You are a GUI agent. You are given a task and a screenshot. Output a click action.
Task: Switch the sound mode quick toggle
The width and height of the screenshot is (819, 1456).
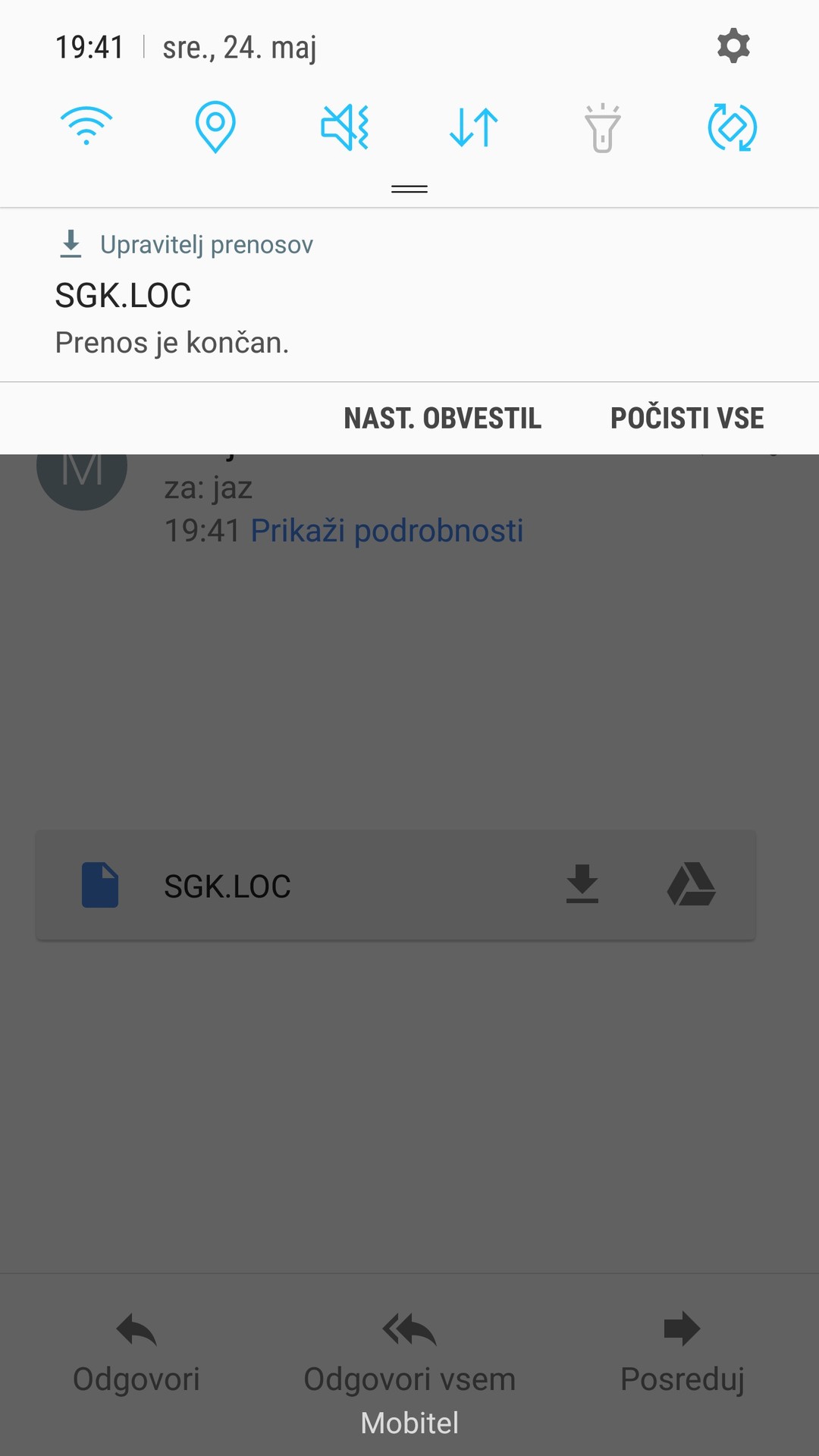345,127
